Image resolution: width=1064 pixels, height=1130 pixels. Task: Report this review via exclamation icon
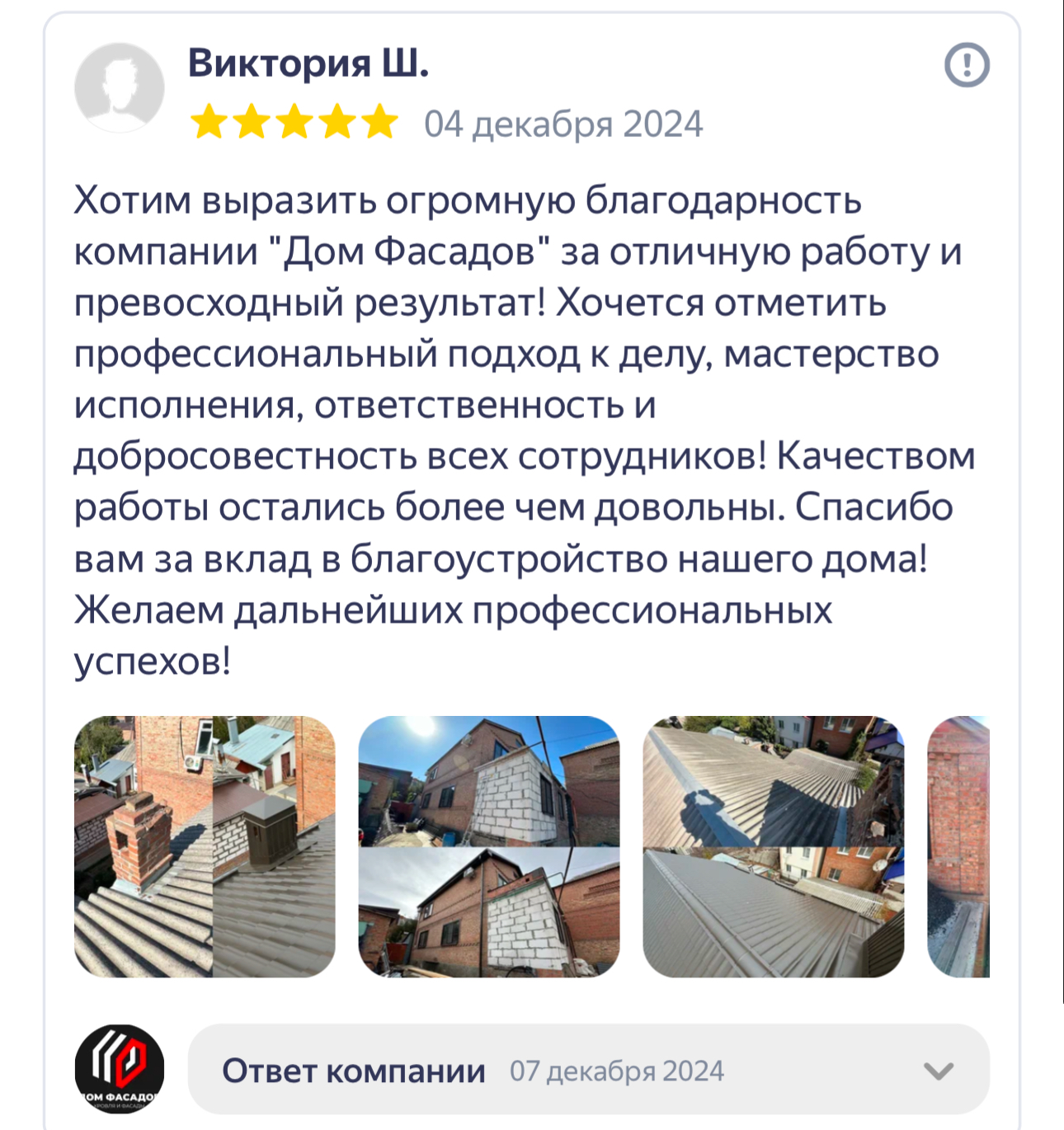[966, 65]
